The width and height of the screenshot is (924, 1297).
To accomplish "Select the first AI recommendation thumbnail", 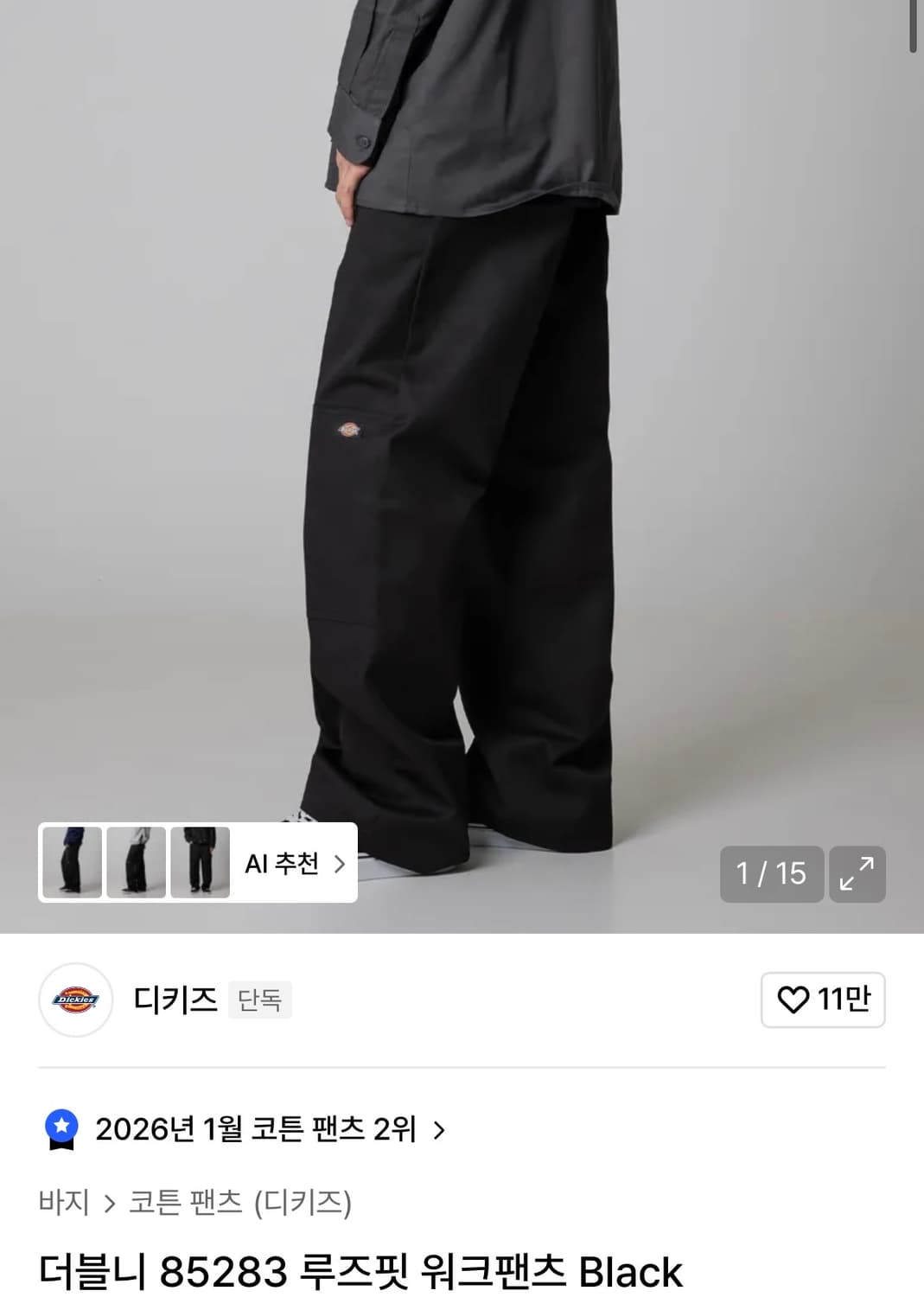I will tap(73, 864).
